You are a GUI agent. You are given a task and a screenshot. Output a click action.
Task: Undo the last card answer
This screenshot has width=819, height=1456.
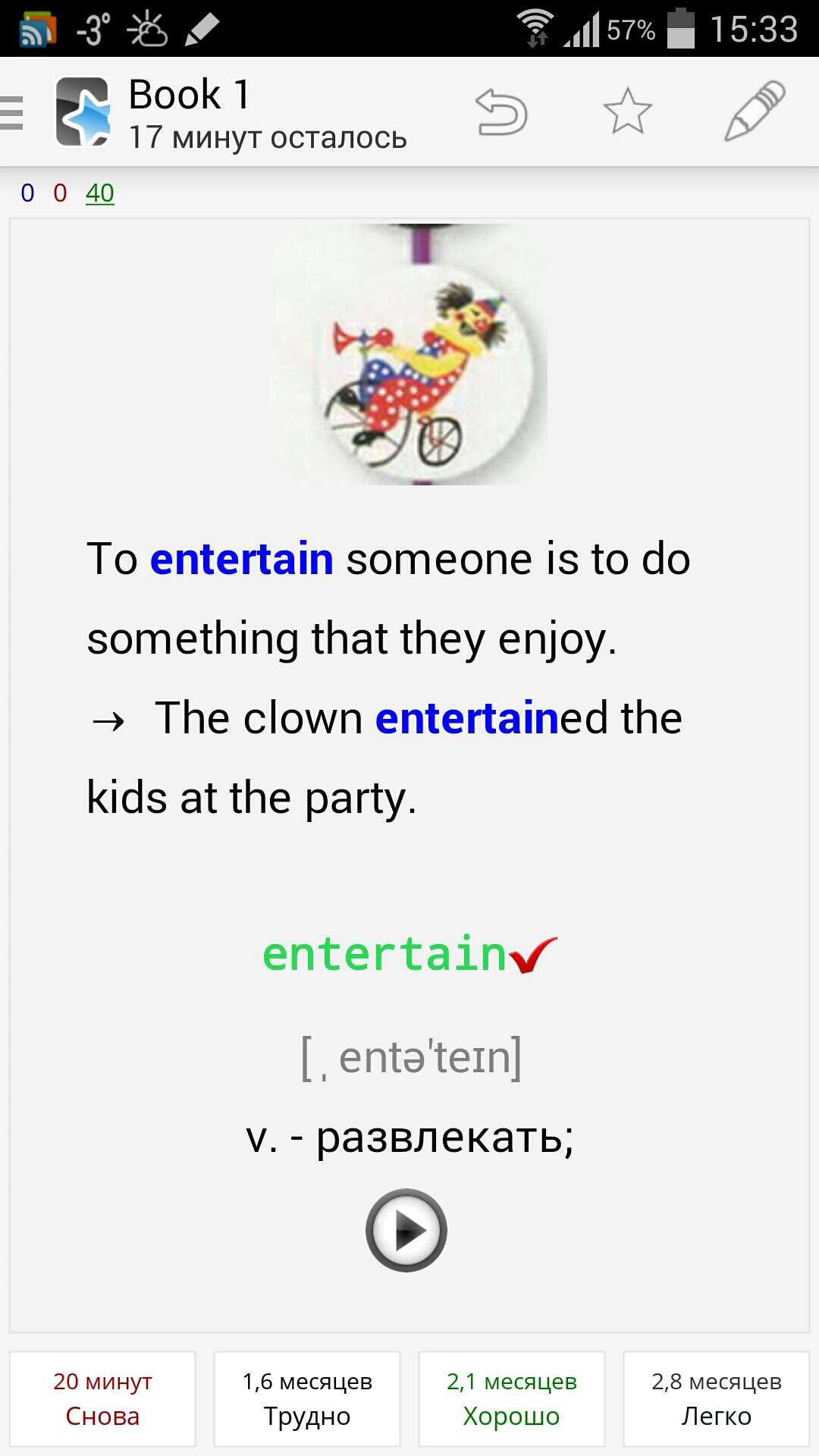coord(501,113)
